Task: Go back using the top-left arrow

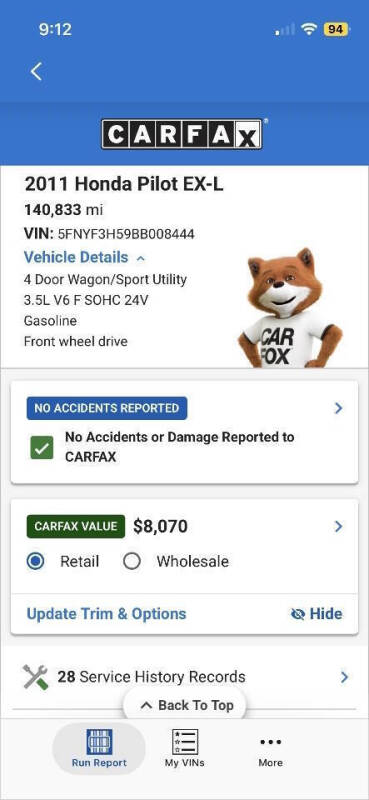Action: [36, 71]
